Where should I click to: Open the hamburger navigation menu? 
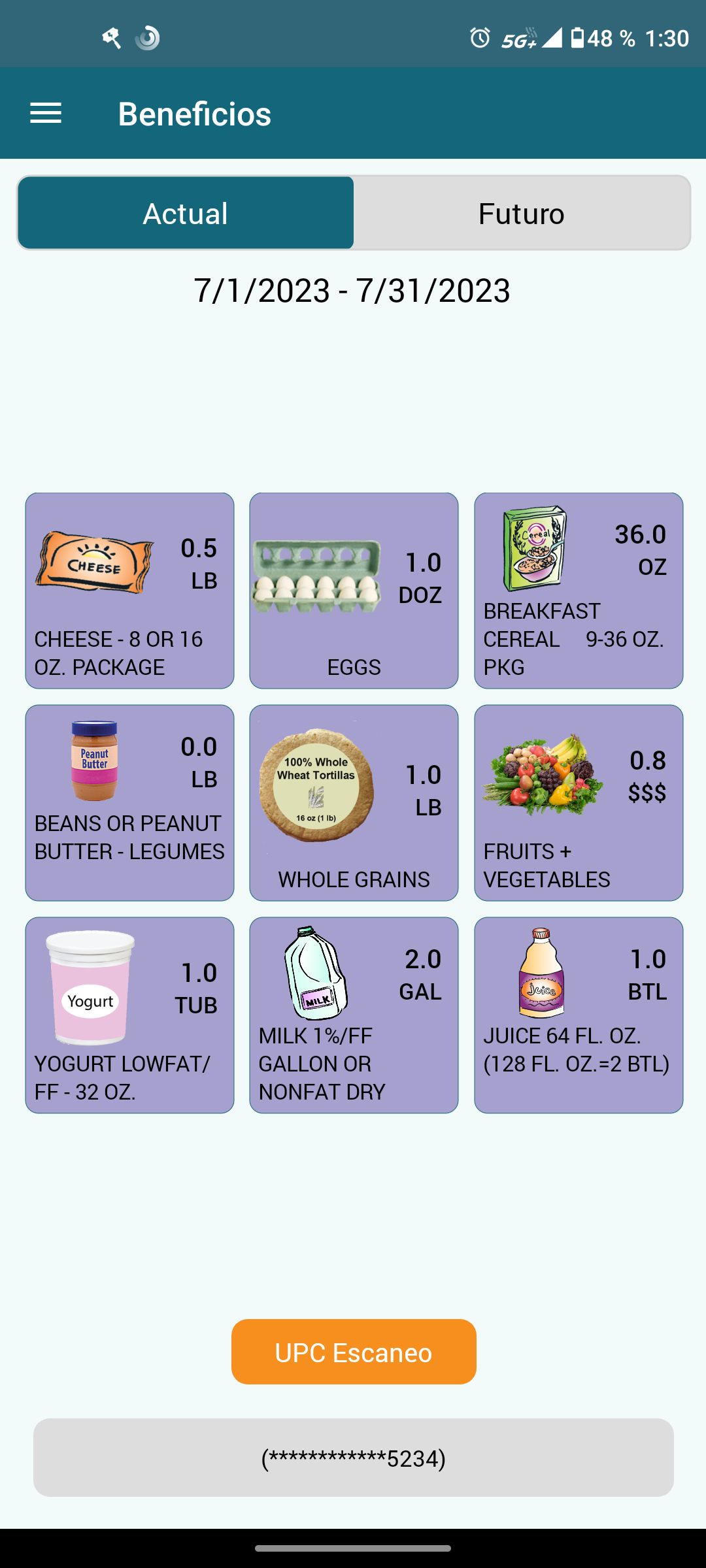46,113
